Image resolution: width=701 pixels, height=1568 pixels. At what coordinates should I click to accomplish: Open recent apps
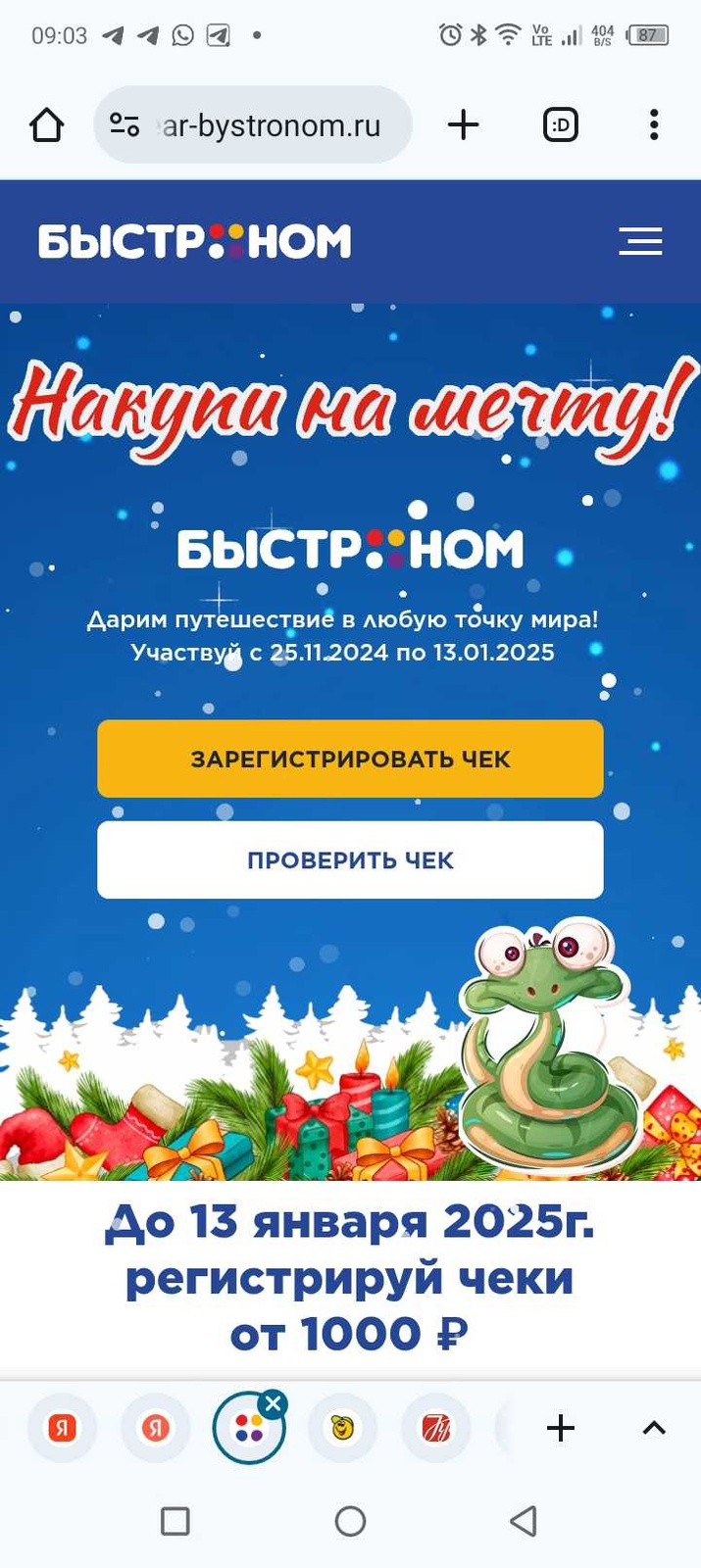(175, 1521)
